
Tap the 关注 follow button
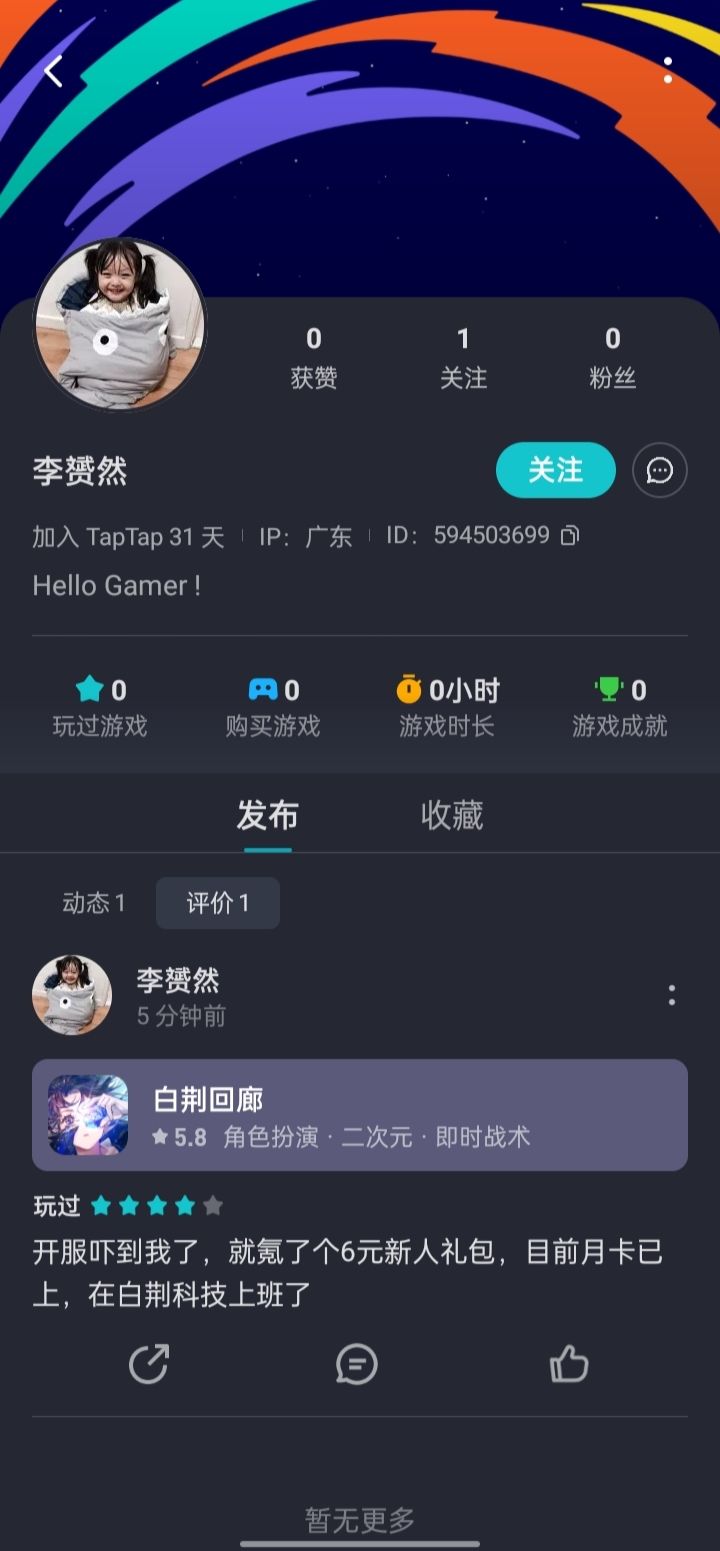555,470
